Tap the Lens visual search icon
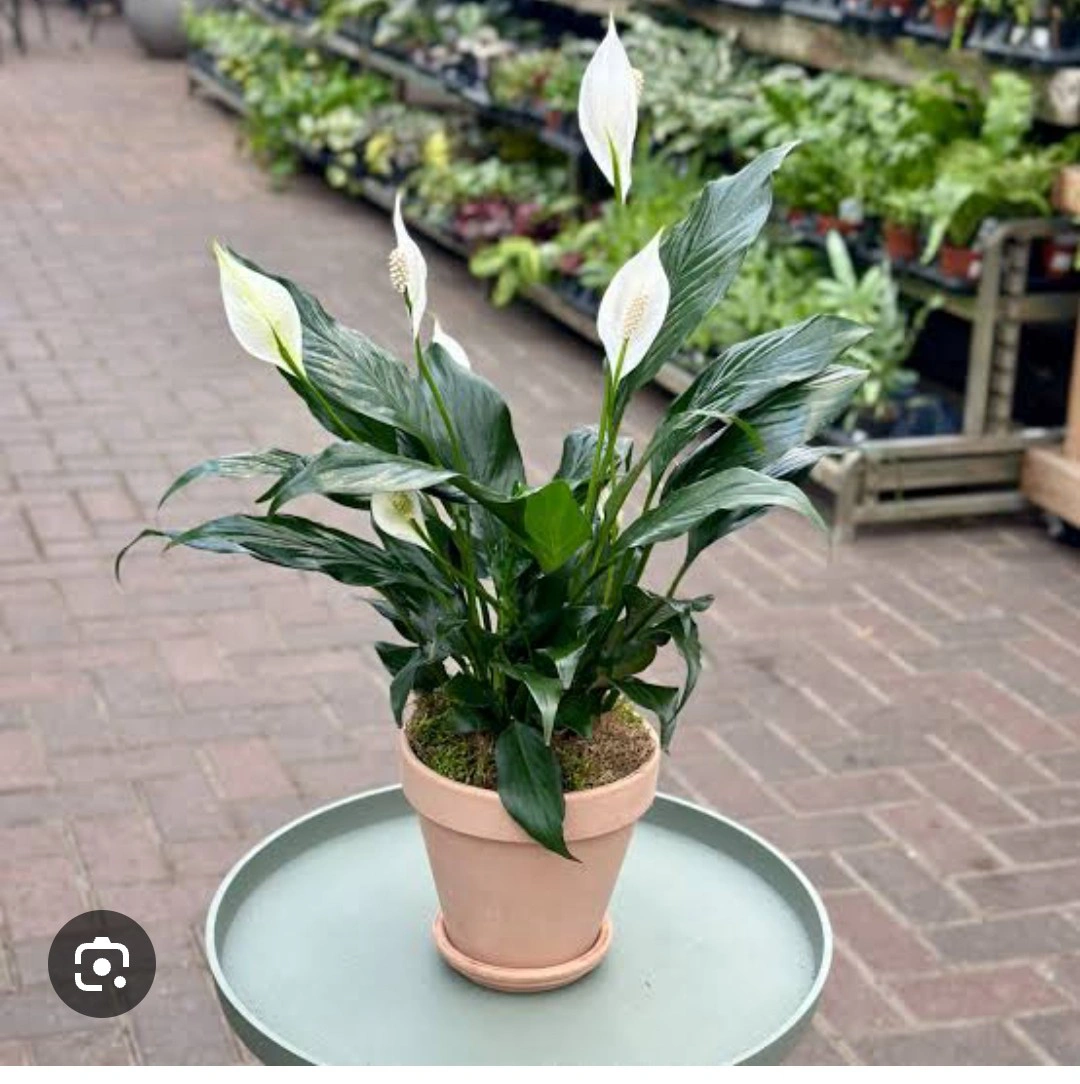 click(102, 964)
